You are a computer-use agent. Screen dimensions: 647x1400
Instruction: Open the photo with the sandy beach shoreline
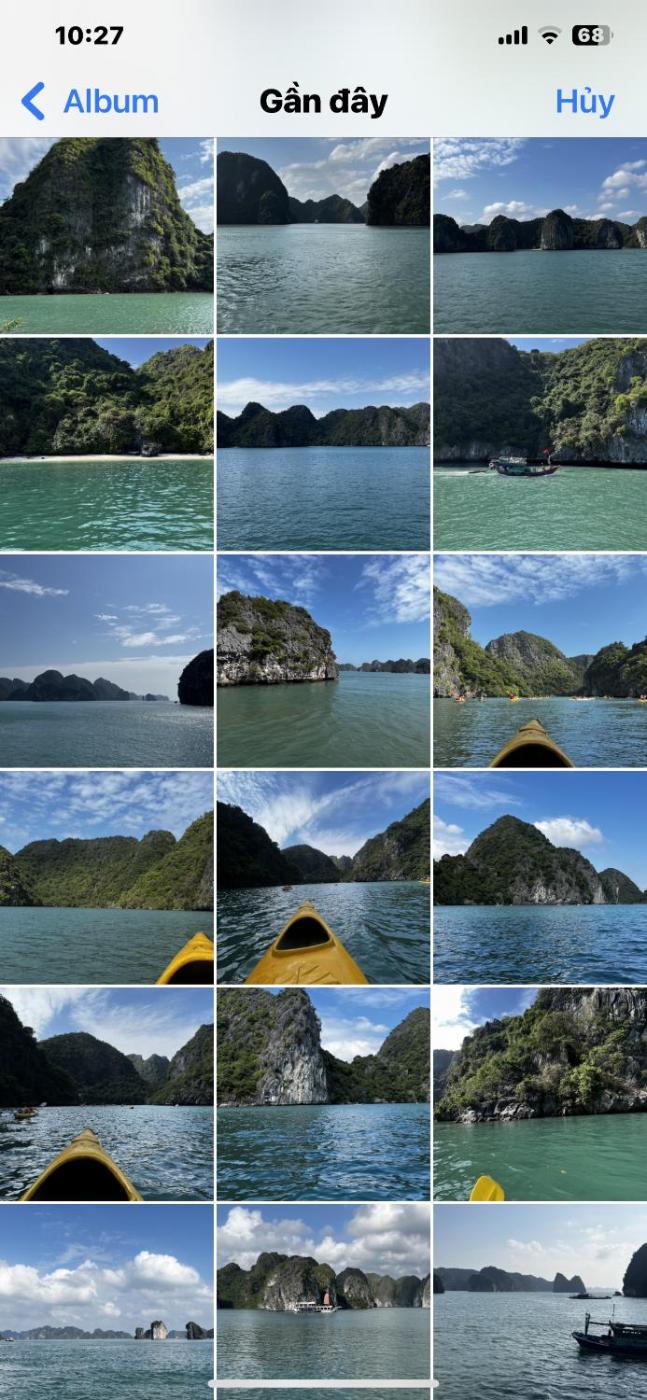click(x=106, y=443)
